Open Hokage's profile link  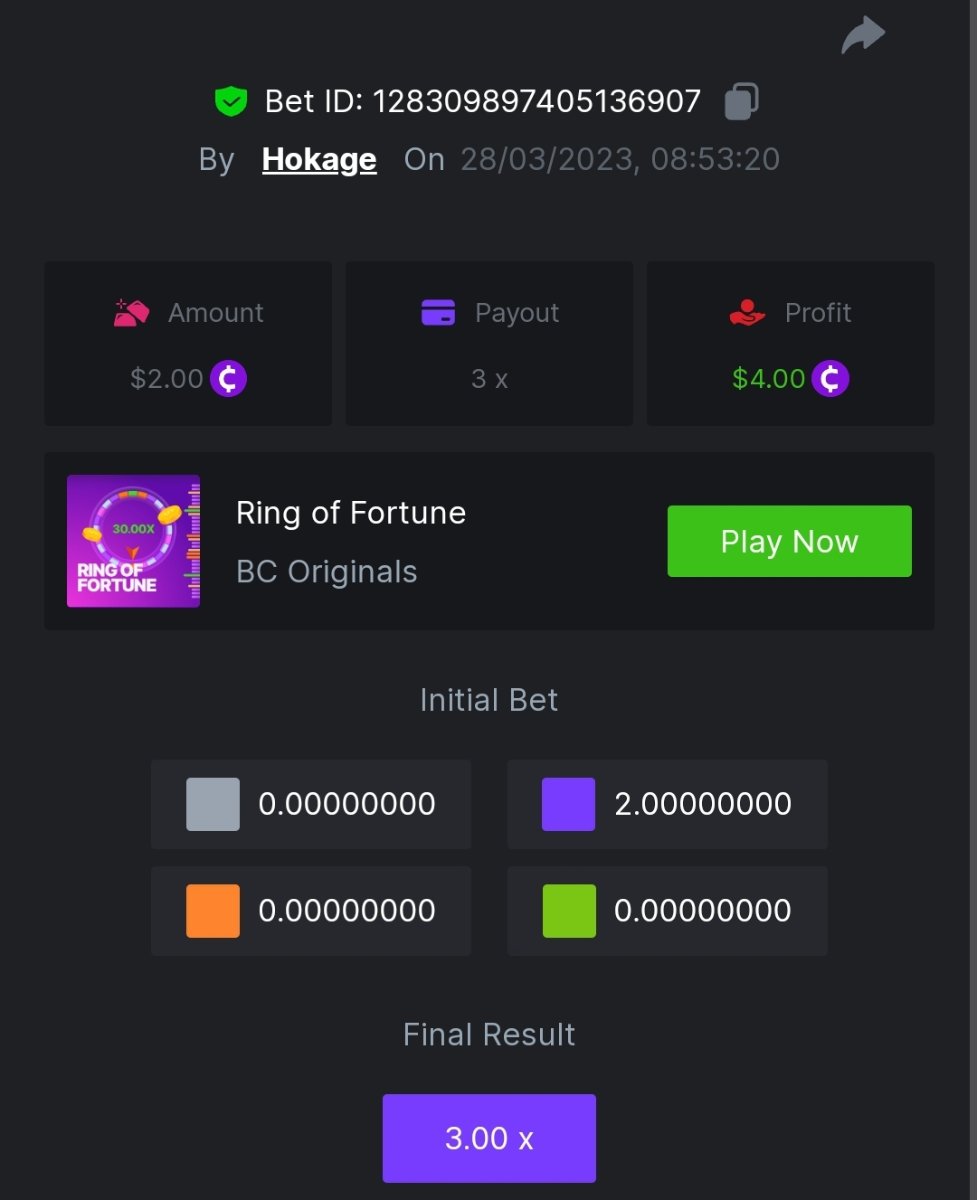coord(319,160)
